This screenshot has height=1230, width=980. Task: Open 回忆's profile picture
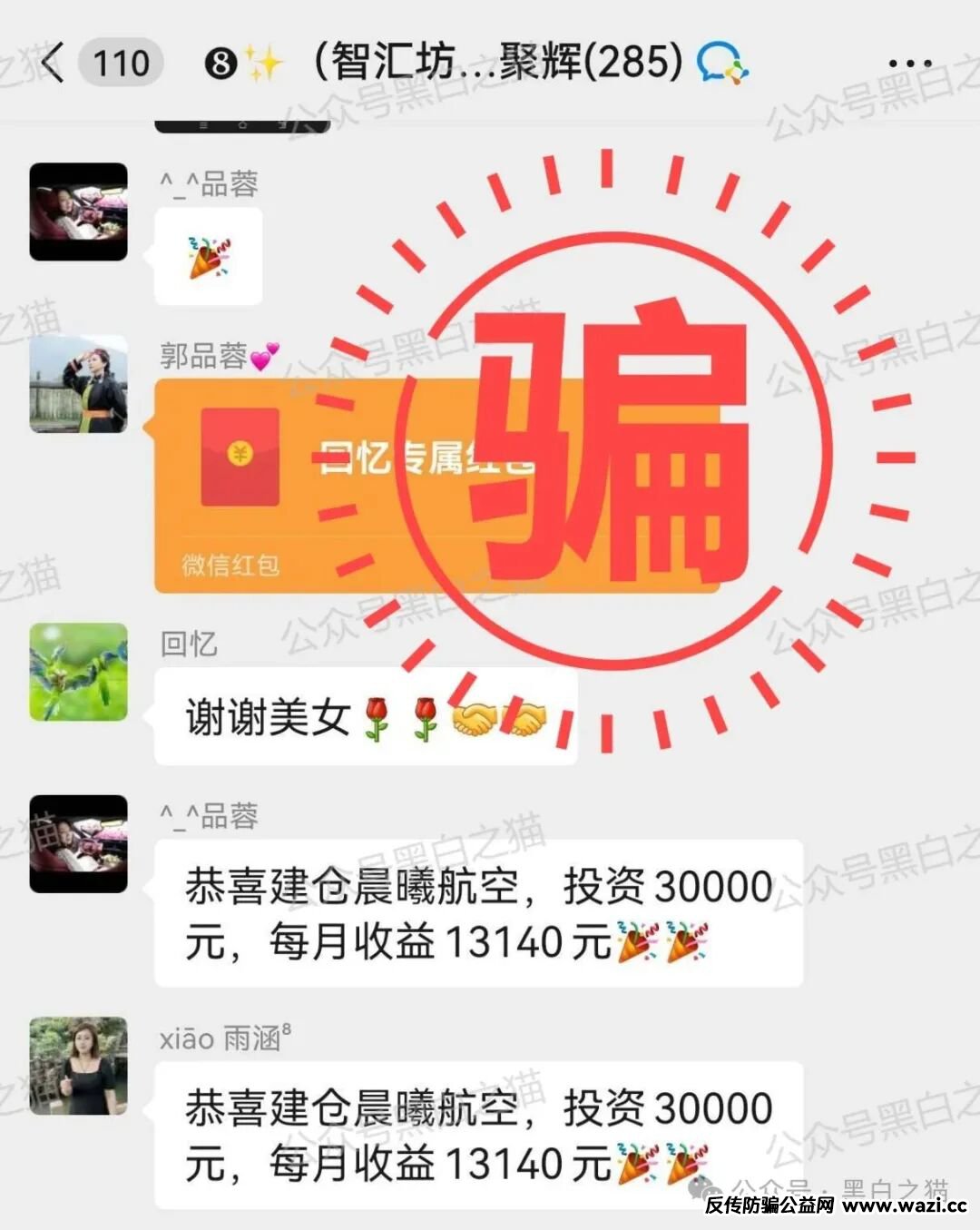click(x=78, y=672)
